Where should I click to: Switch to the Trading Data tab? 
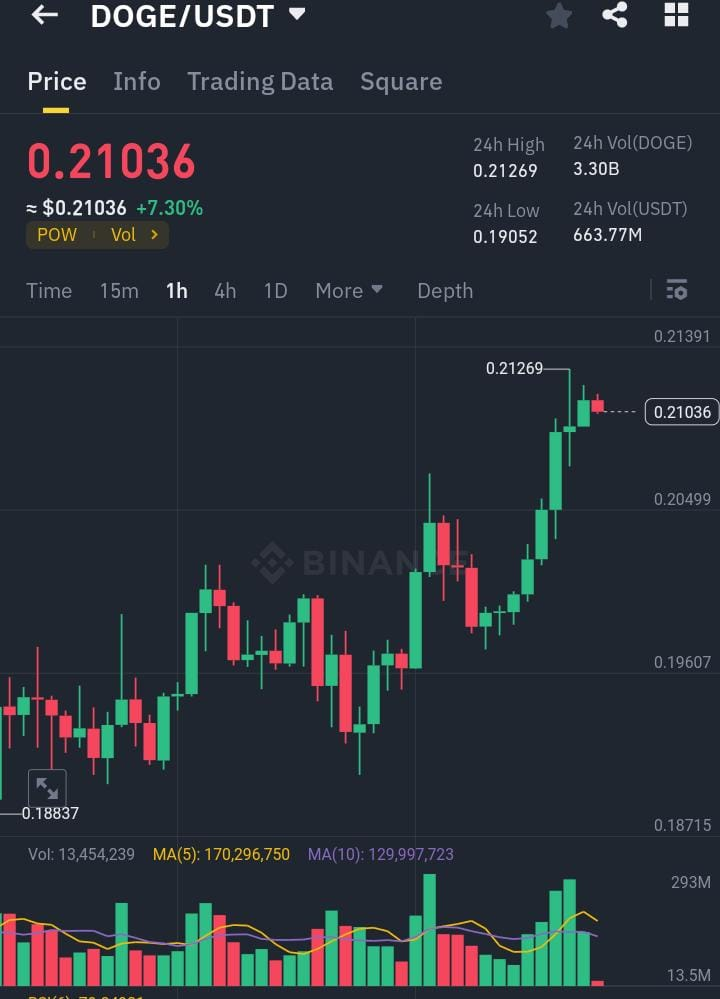pyautogui.click(x=260, y=82)
